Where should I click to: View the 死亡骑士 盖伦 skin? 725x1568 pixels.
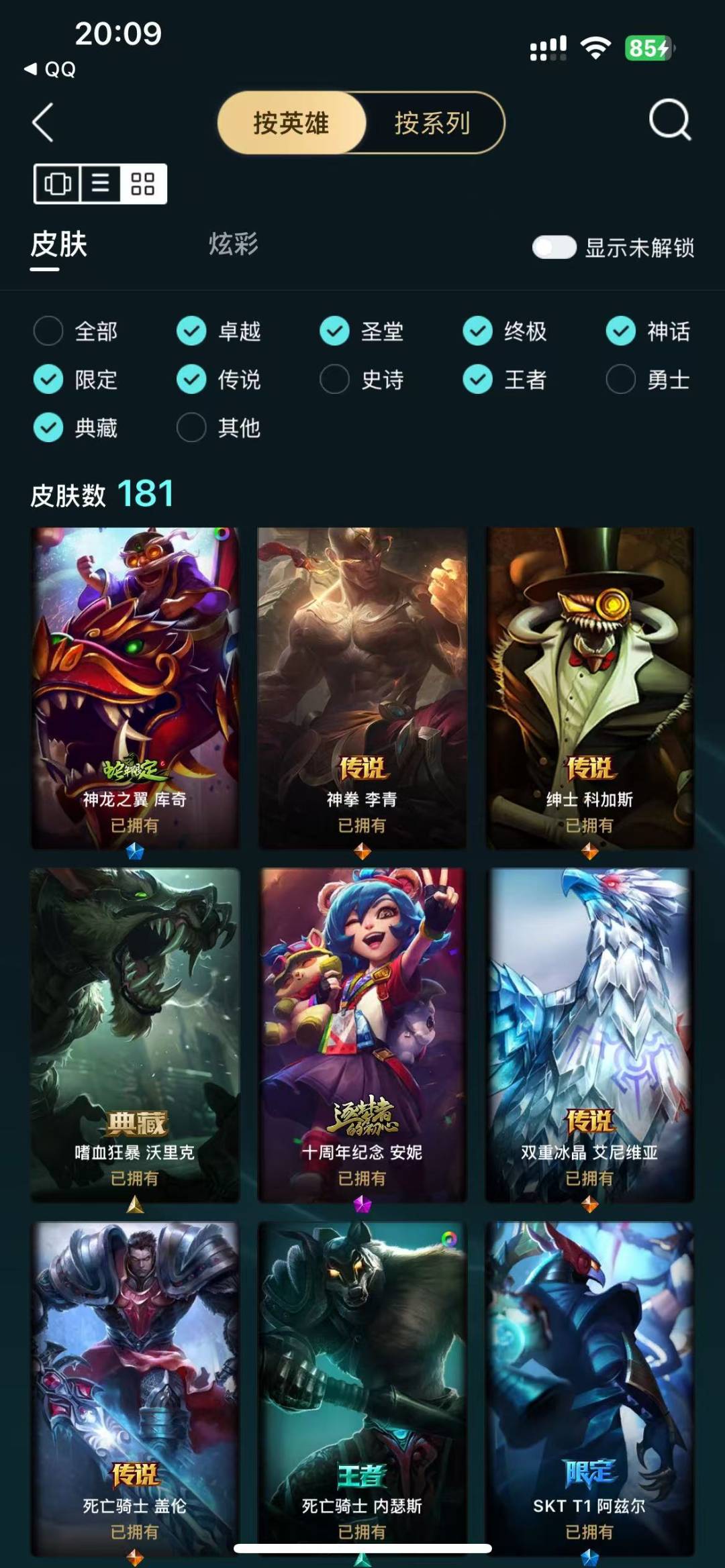pos(135,1388)
